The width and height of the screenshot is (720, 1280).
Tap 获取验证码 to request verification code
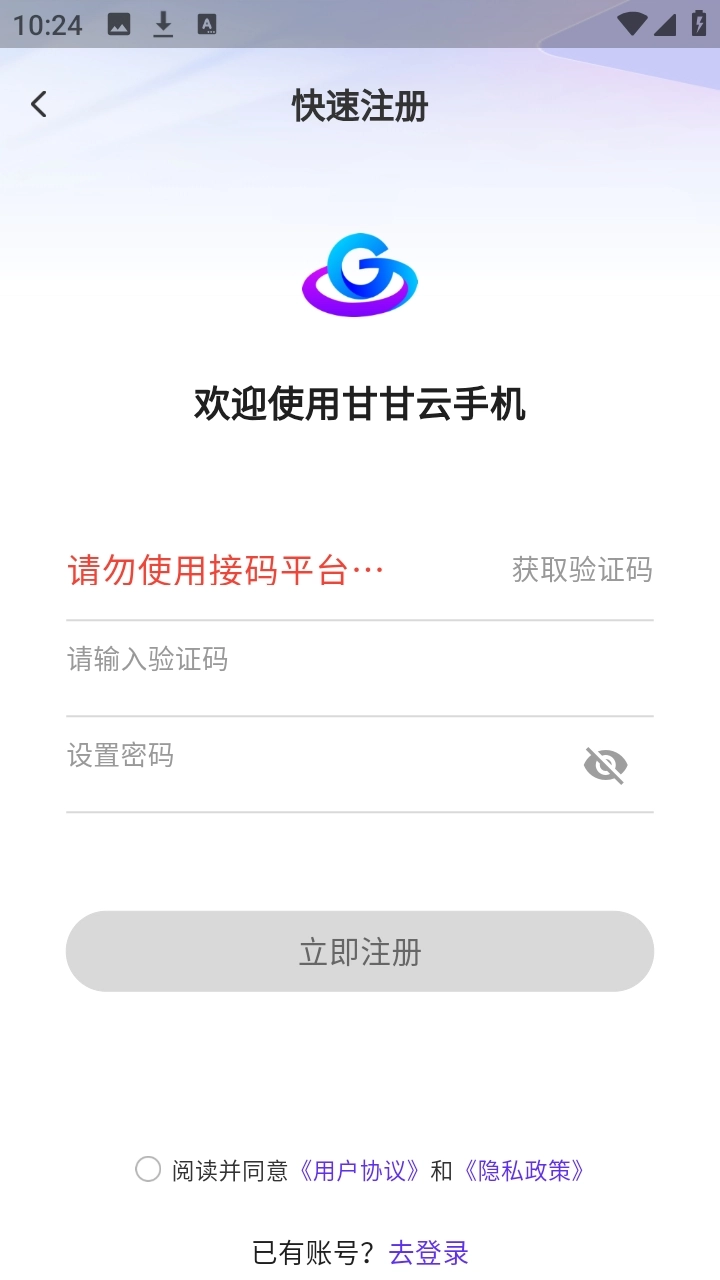point(582,570)
